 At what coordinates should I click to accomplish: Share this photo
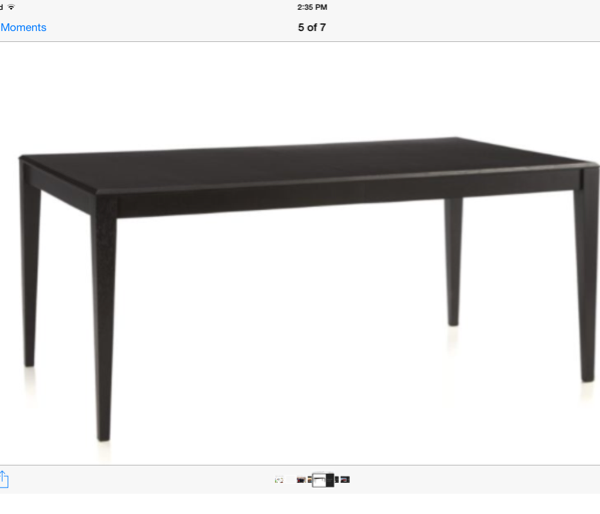click(4, 479)
